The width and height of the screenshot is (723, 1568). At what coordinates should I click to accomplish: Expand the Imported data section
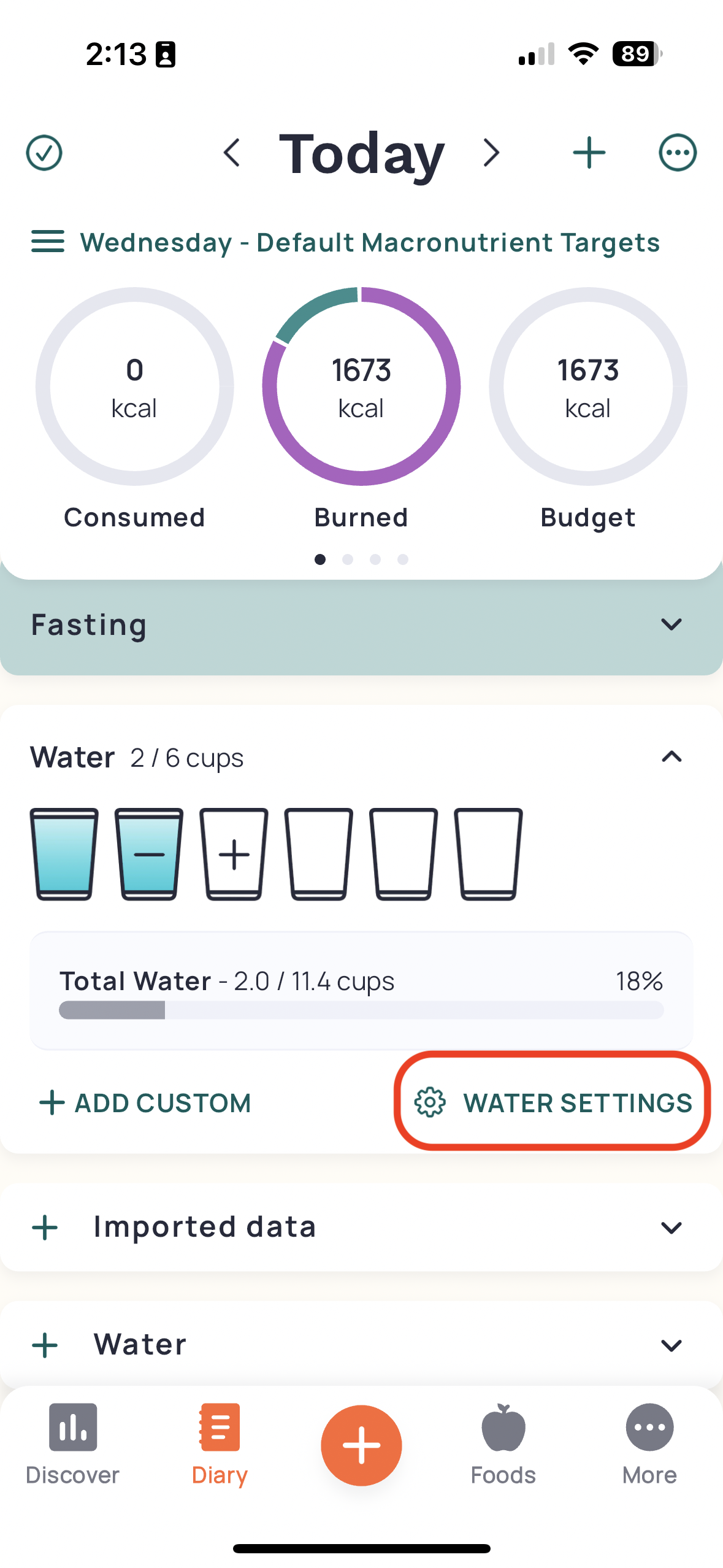[671, 1227]
